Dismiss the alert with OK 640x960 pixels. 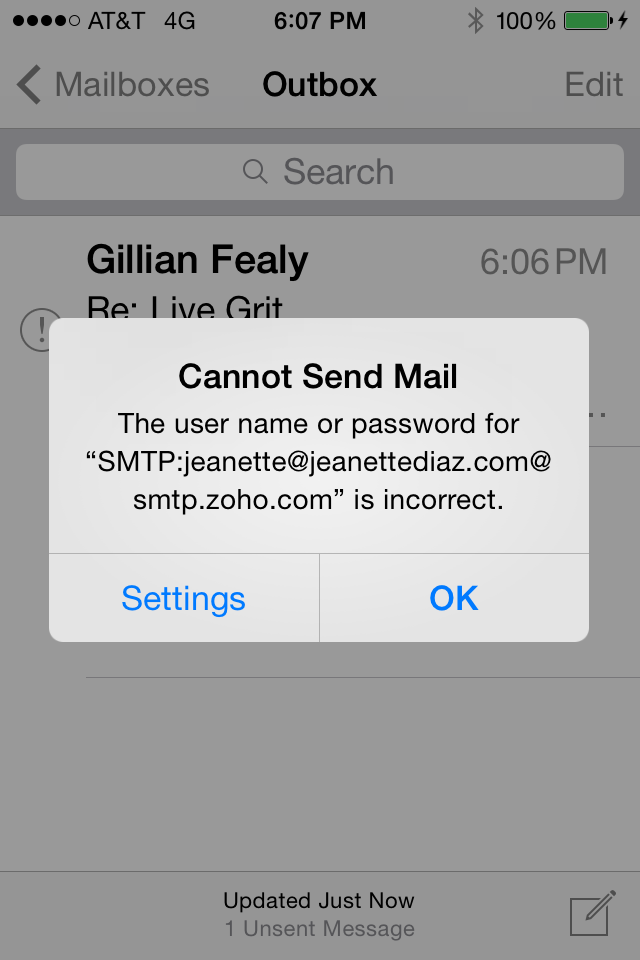(x=454, y=598)
